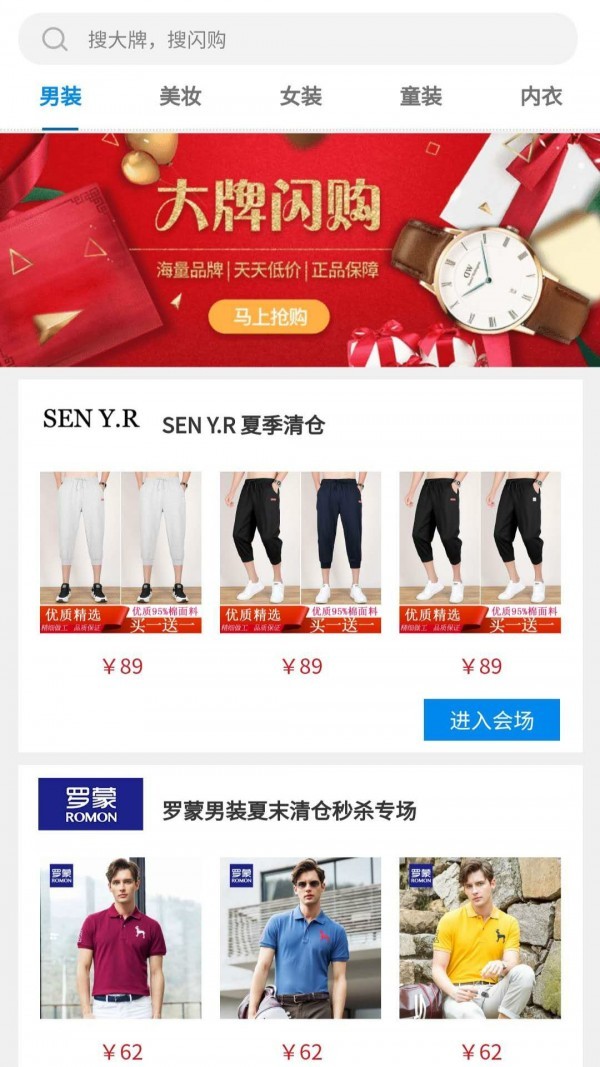Select the 男装 tab
The width and height of the screenshot is (600, 1067).
point(61,97)
